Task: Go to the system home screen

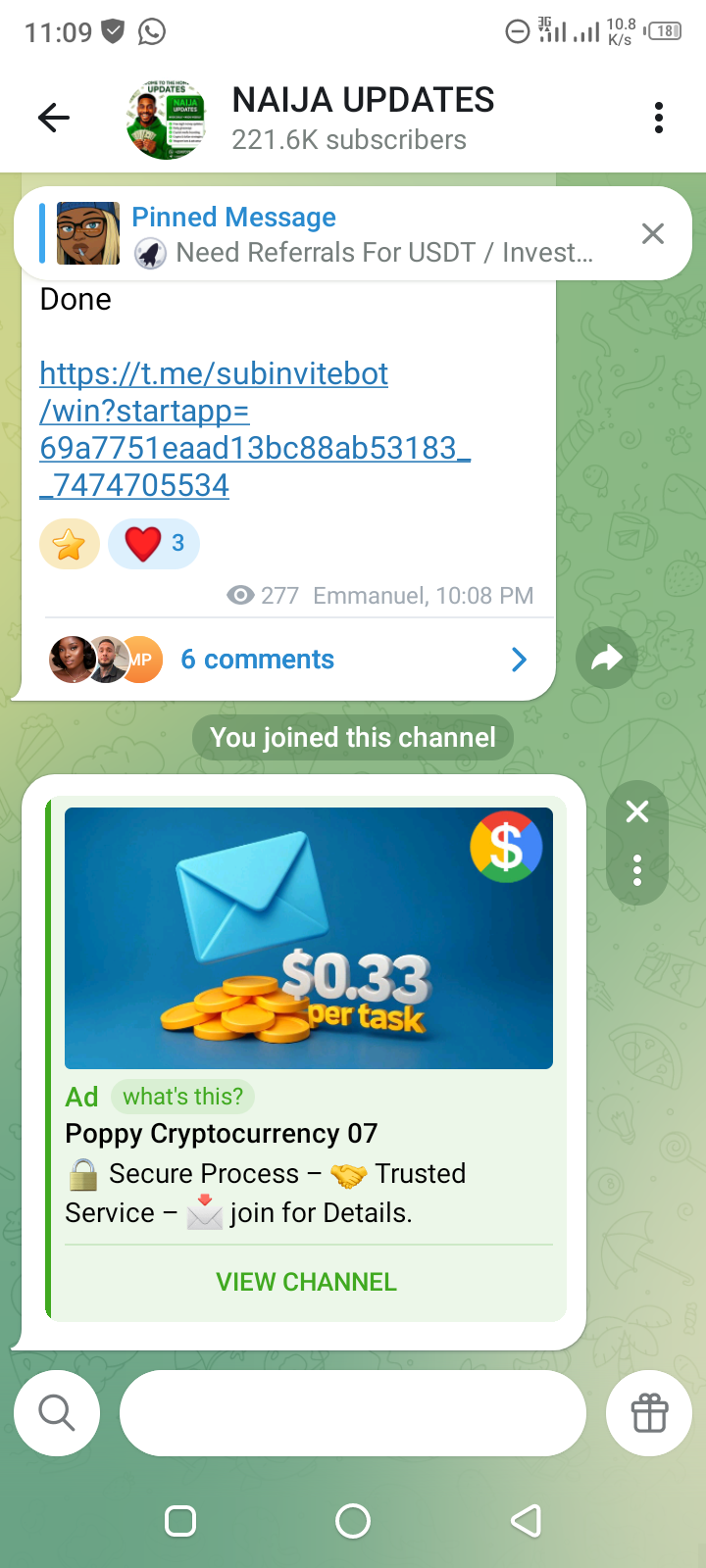Action: click(353, 1521)
